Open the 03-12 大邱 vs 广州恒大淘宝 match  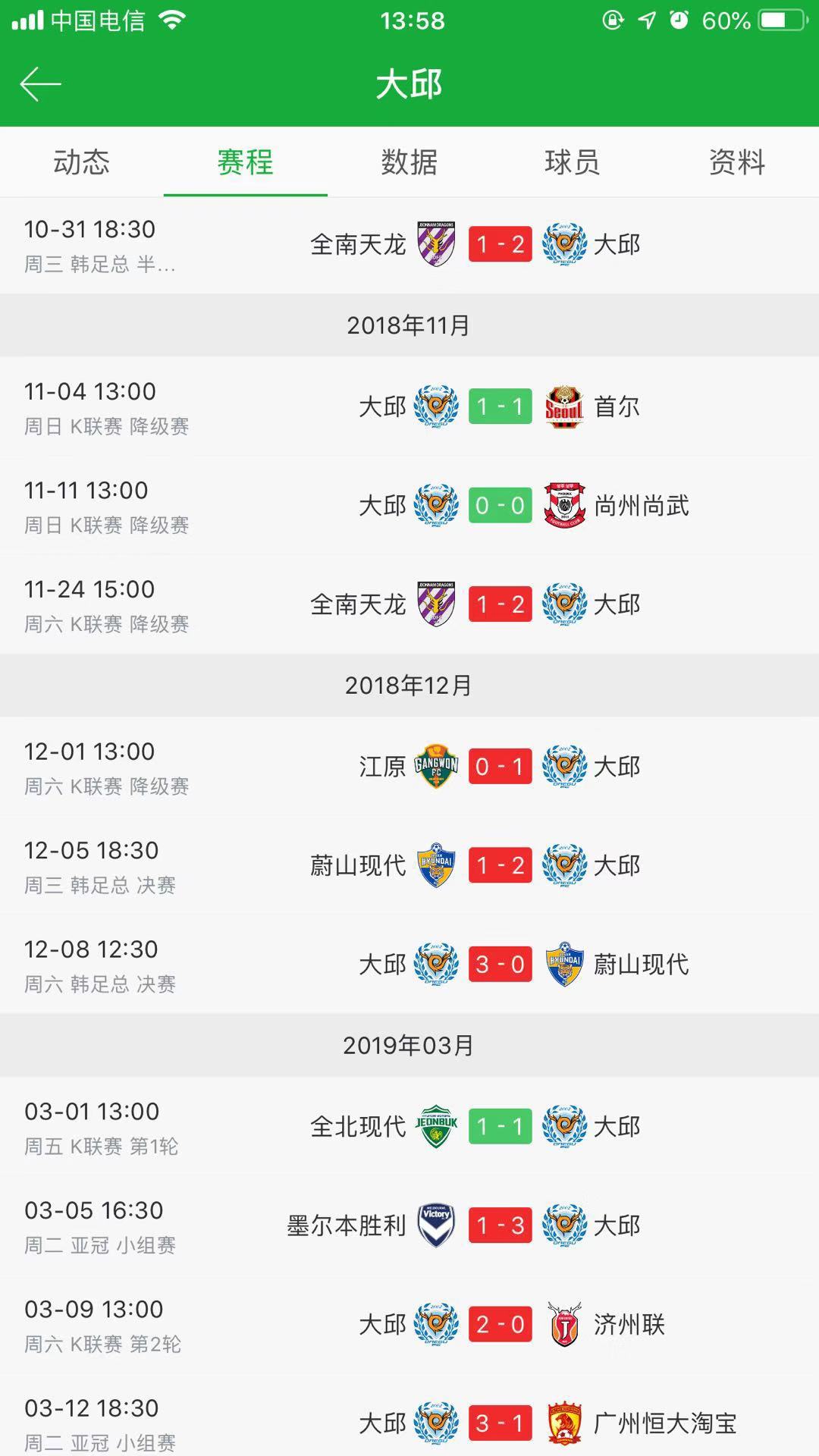point(409,1417)
